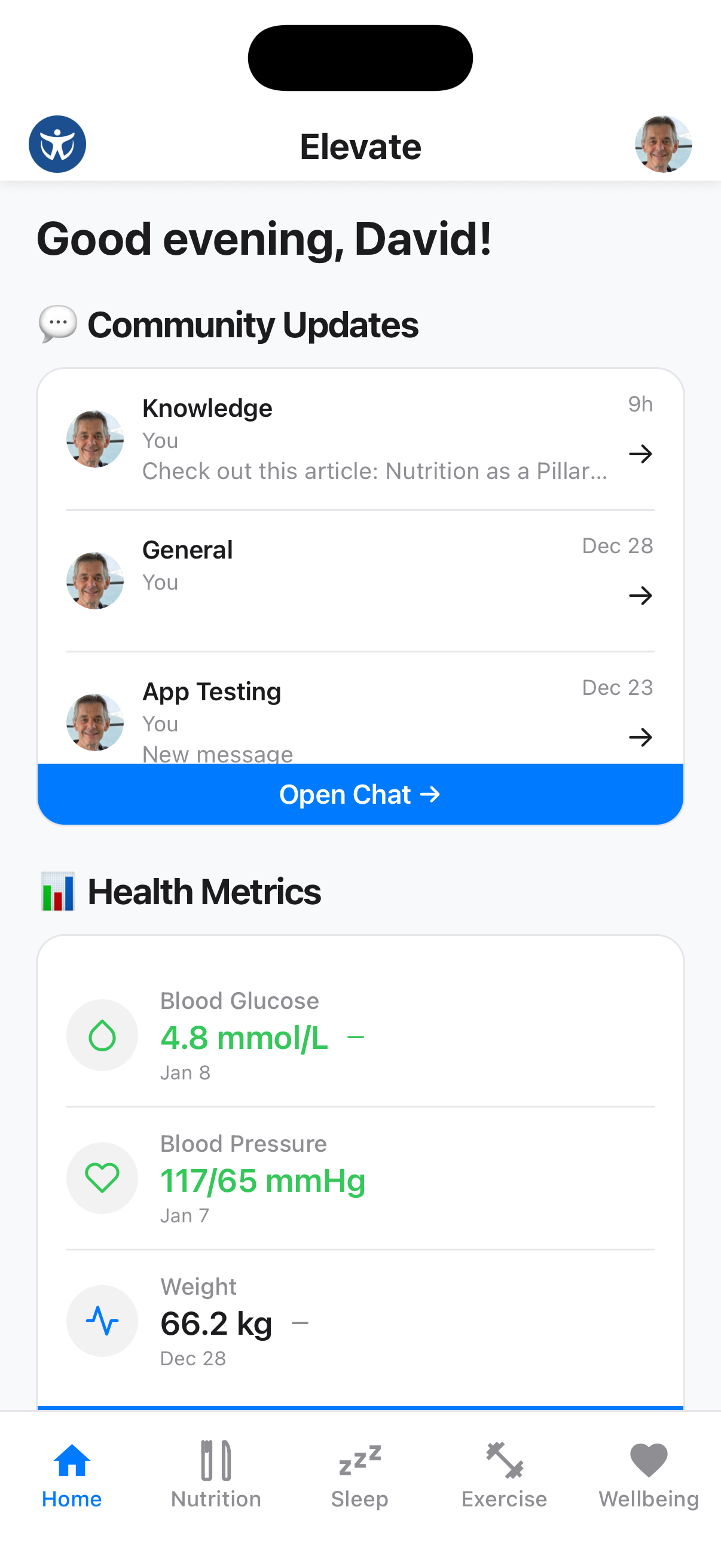Open the General community thread
This screenshot has width=721, height=1568.
[x=359, y=580]
